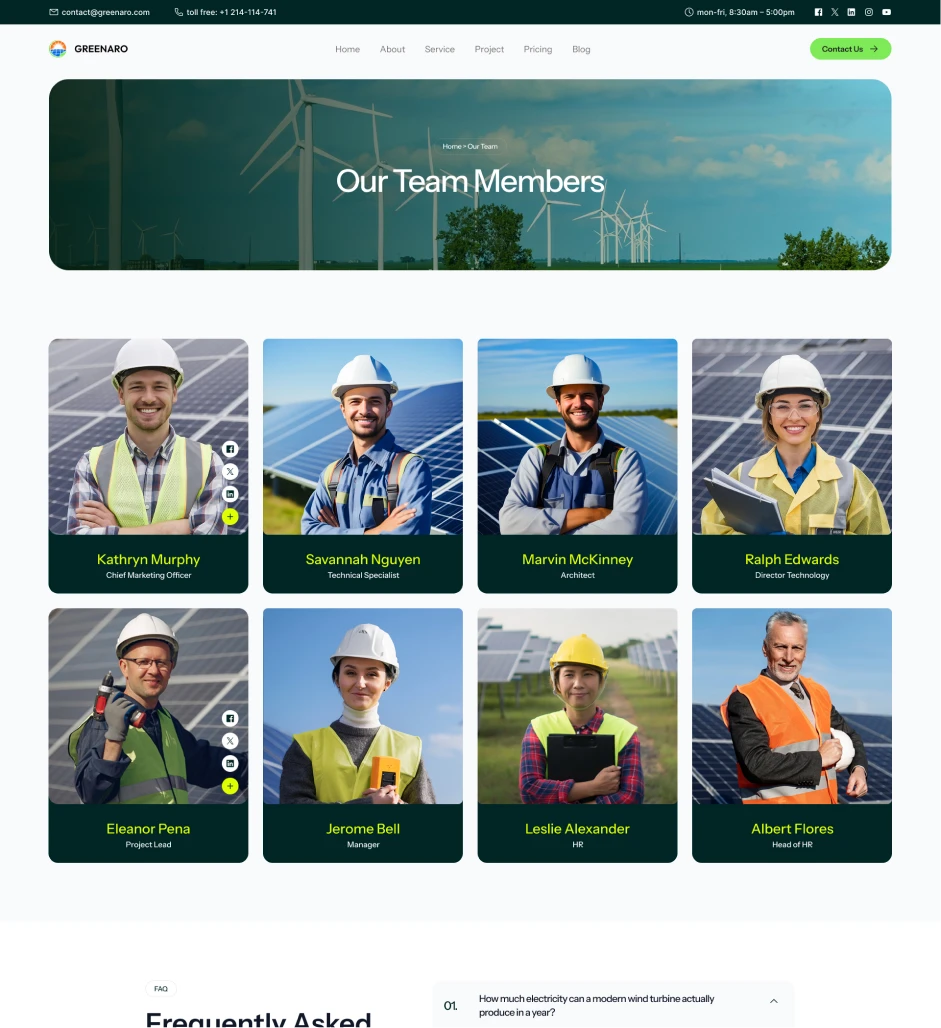Viewport: 941px width, 1028px height.
Task: Go to the Home nav link
Action: pyautogui.click(x=348, y=49)
